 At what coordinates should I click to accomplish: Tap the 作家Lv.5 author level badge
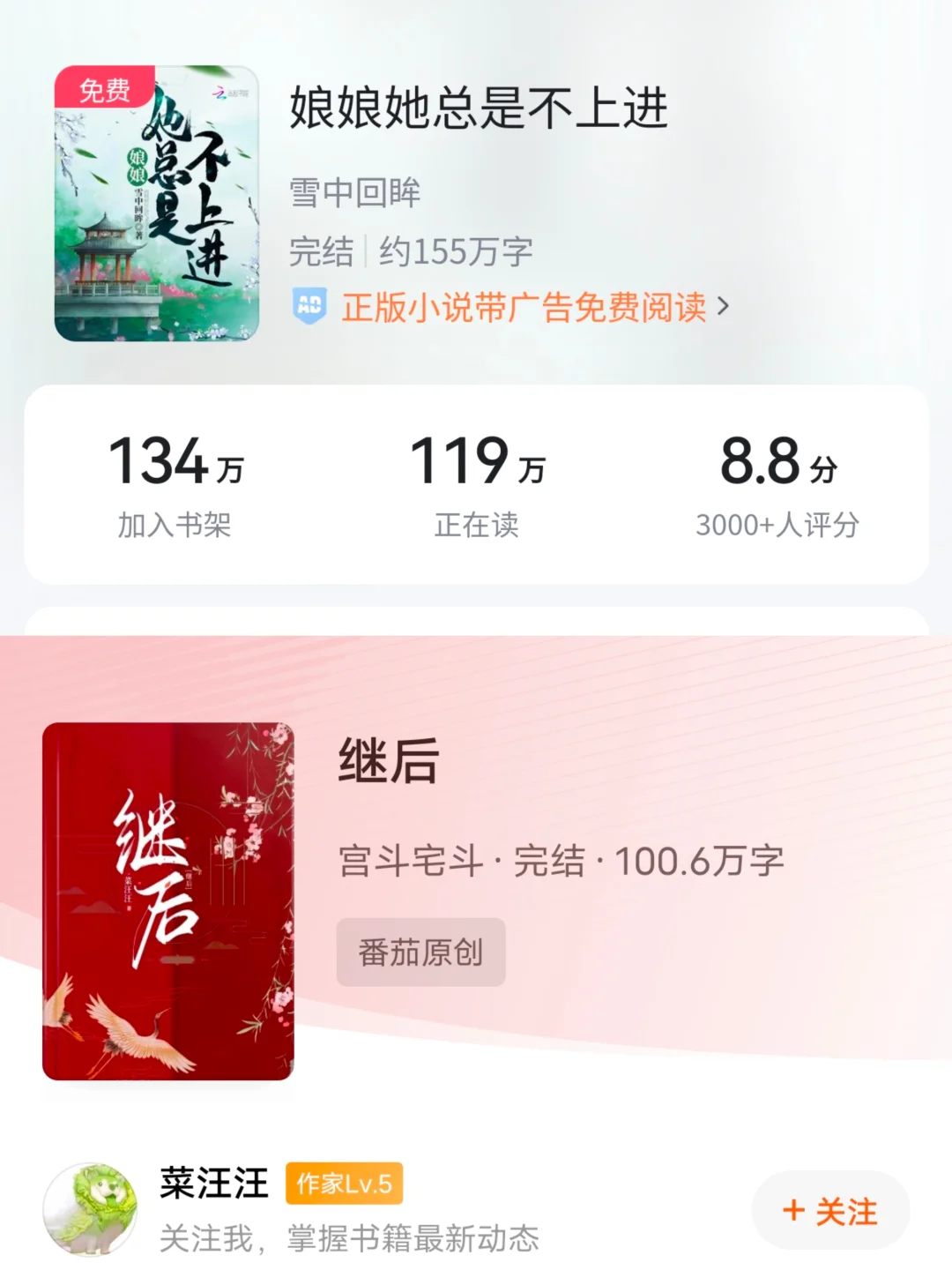click(x=344, y=1186)
